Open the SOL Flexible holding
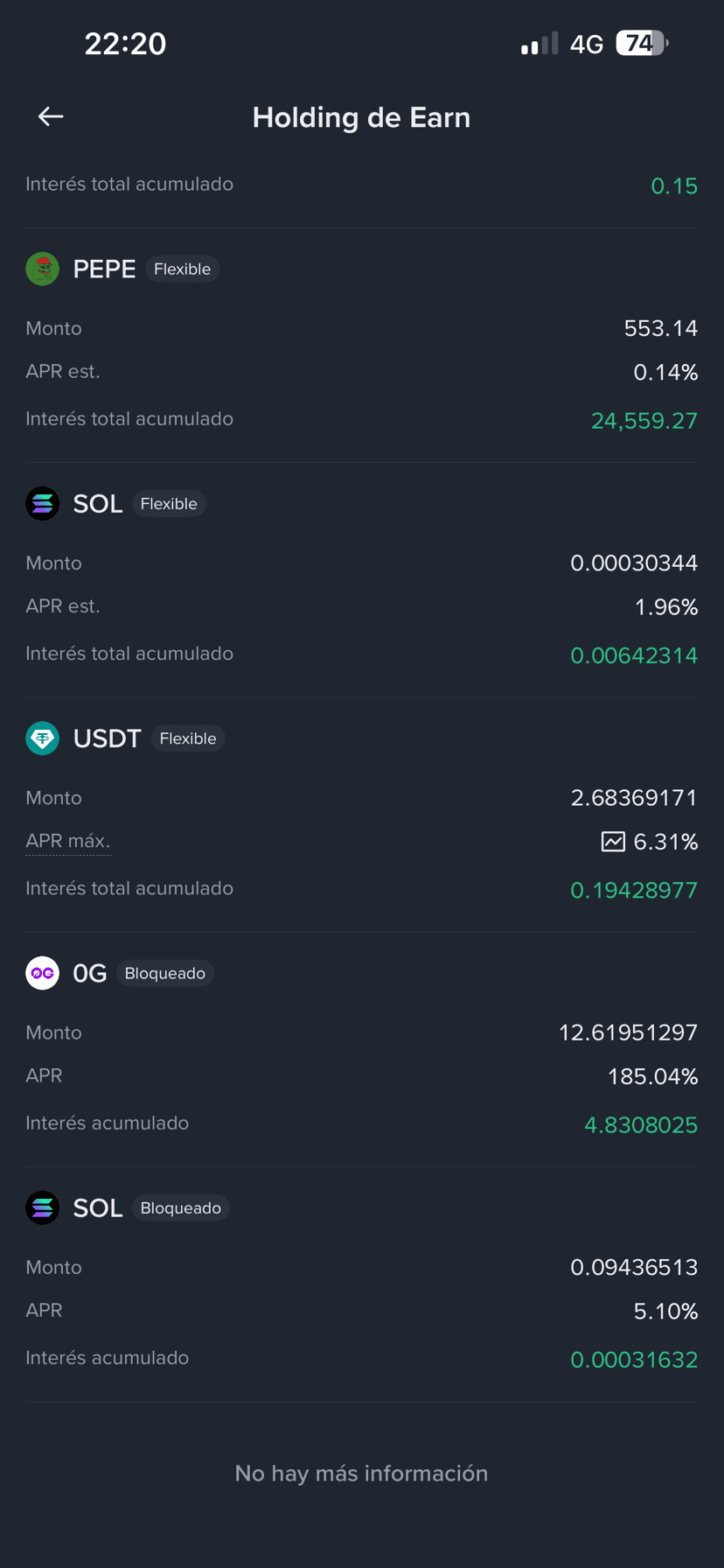 tap(98, 504)
